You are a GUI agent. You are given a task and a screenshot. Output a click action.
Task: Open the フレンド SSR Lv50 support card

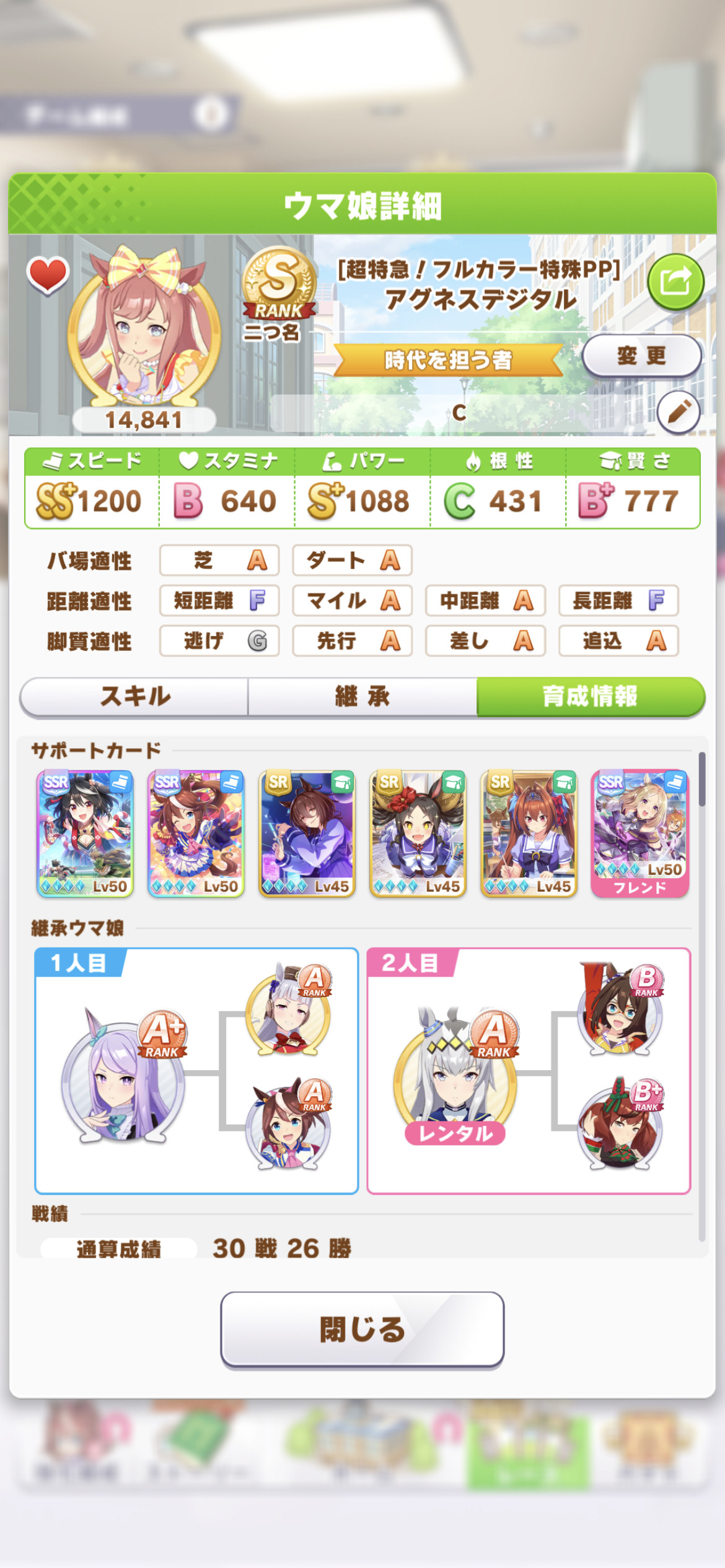point(639,834)
